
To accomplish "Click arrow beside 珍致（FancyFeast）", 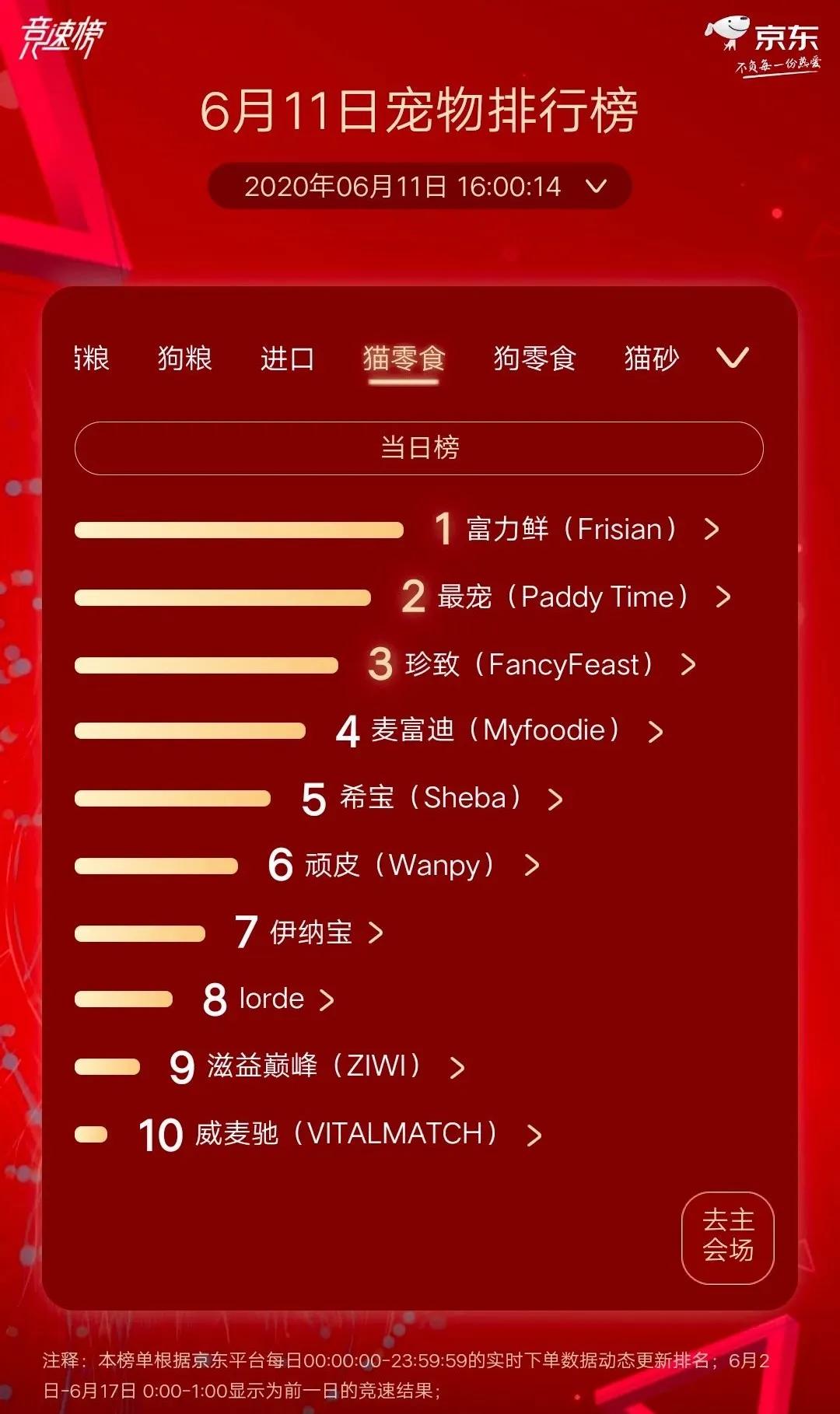I will [688, 665].
